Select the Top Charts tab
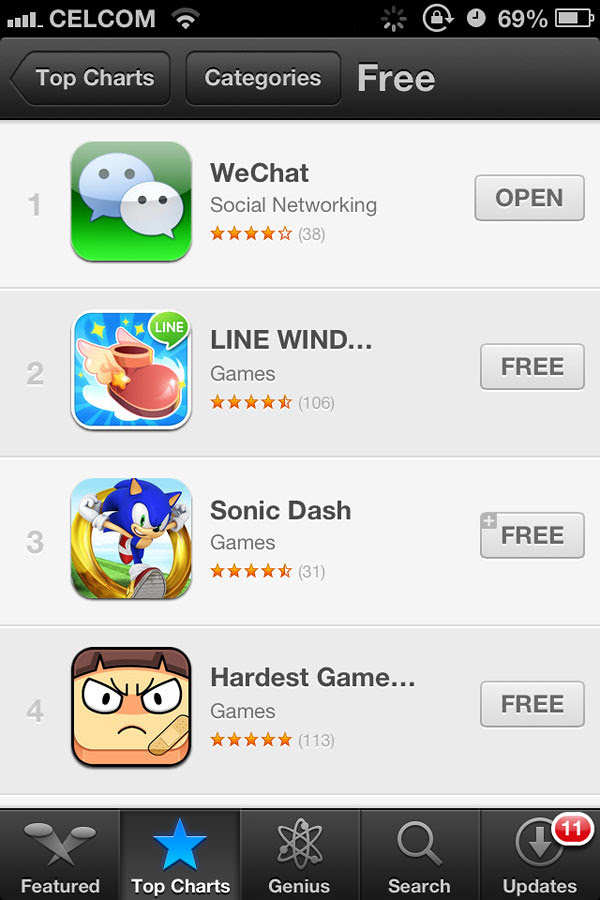This screenshot has width=600, height=900. 180,856
